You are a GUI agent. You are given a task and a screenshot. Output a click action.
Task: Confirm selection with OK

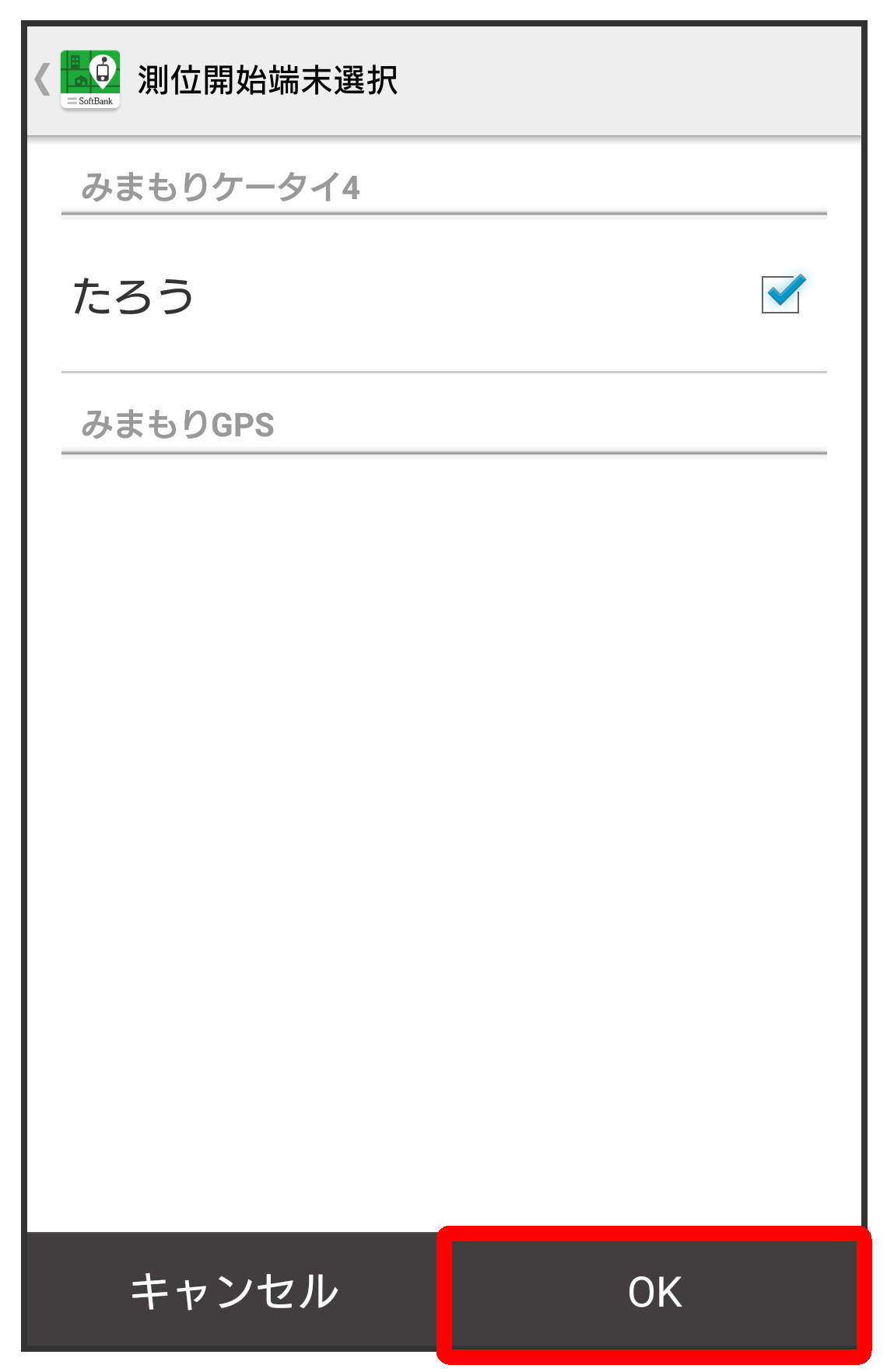pyautogui.click(x=654, y=1293)
